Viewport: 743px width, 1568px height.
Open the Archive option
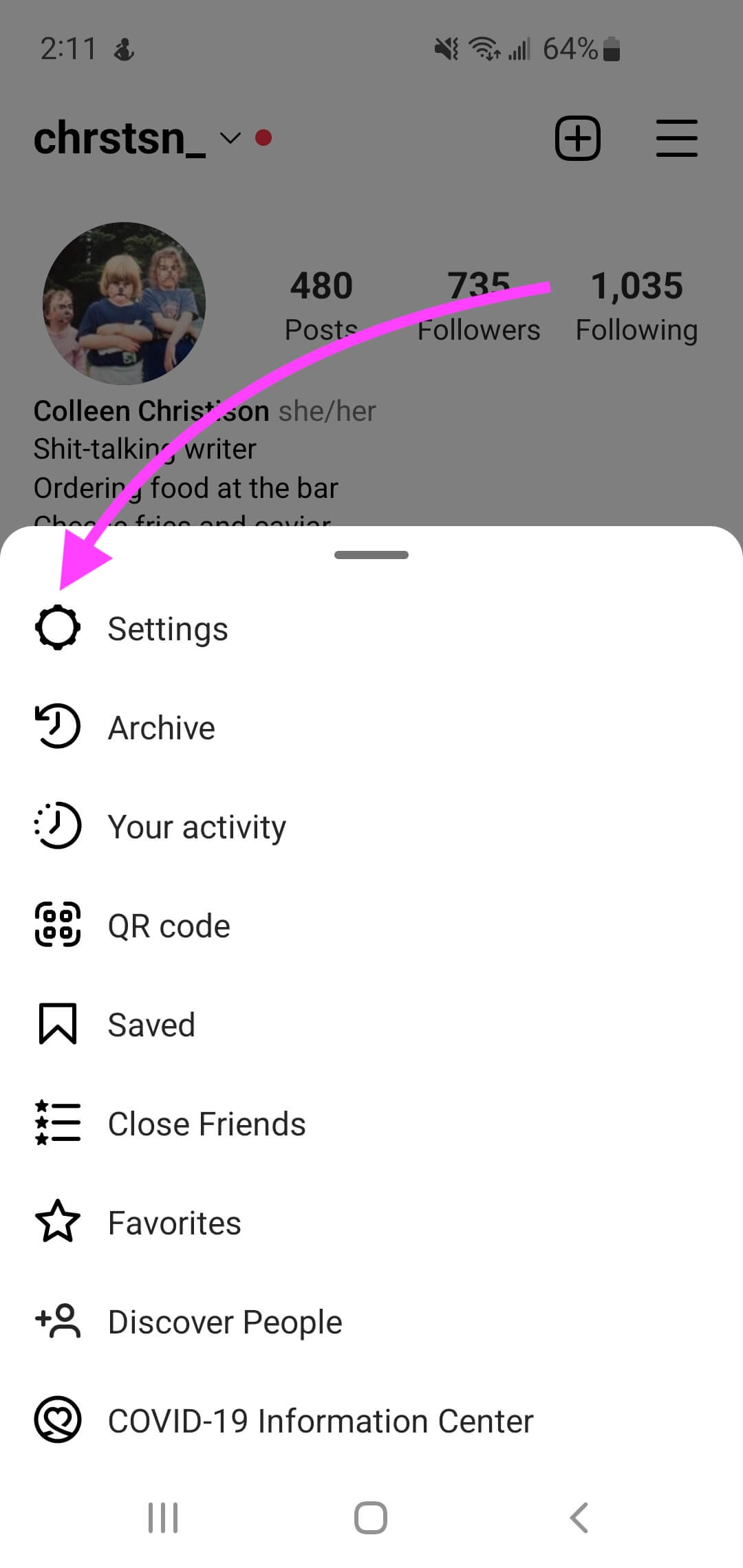pos(161,728)
